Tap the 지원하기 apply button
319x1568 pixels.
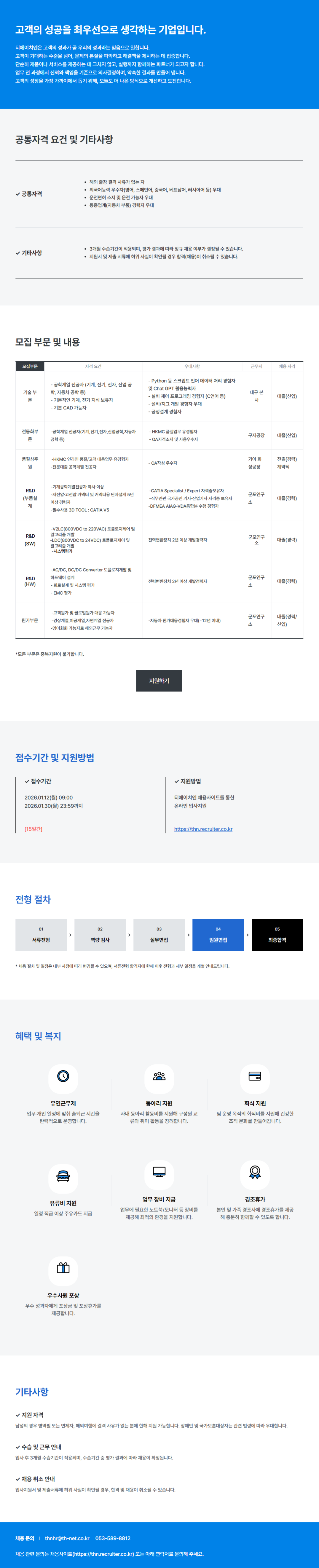(x=159, y=681)
